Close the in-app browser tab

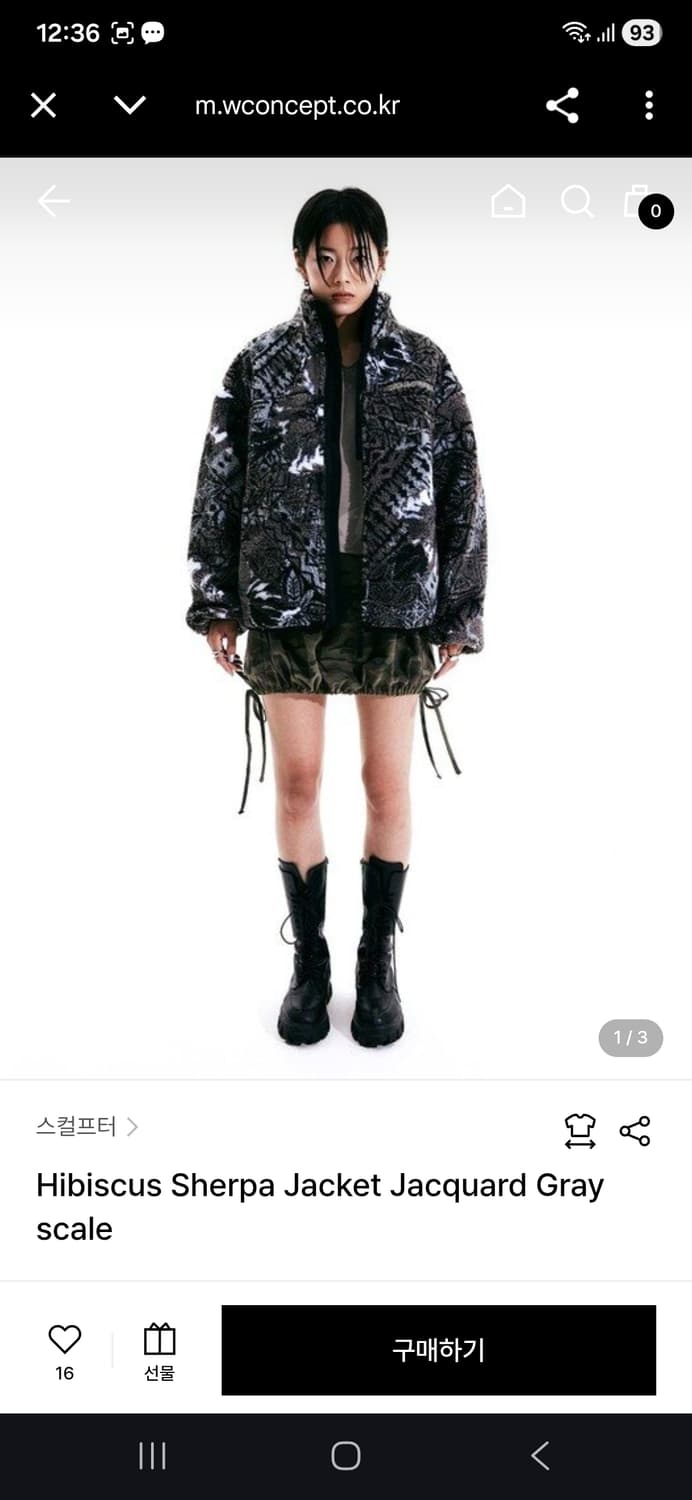(x=43, y=105)
